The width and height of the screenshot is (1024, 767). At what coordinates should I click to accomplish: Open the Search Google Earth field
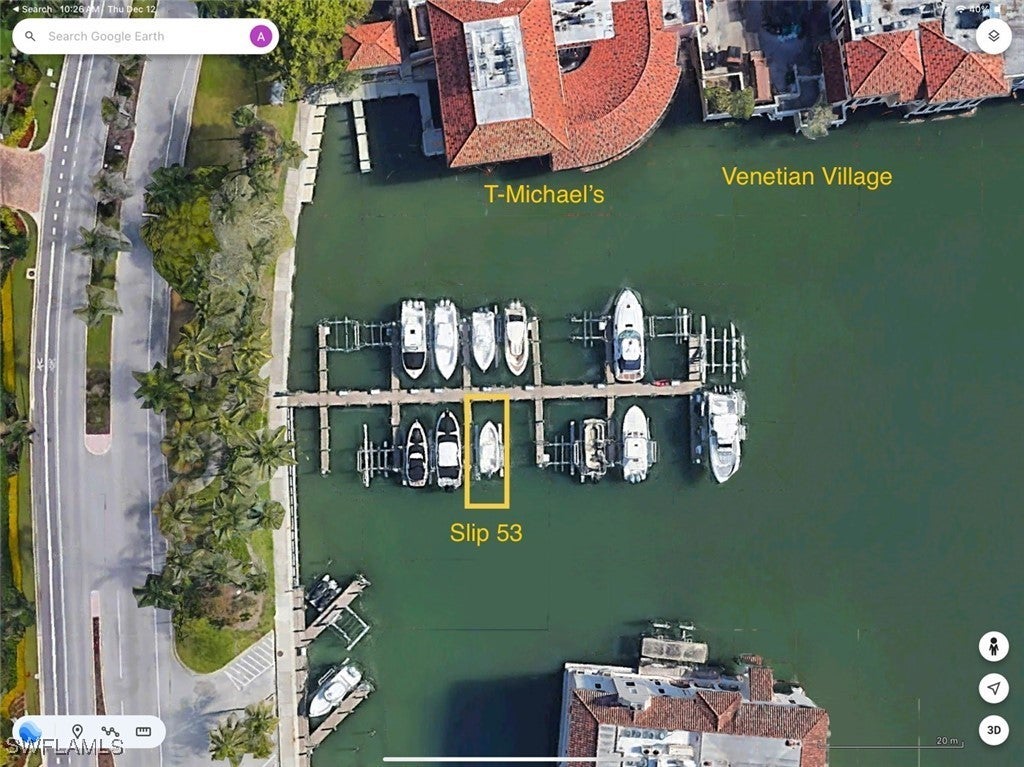(140, 36)
